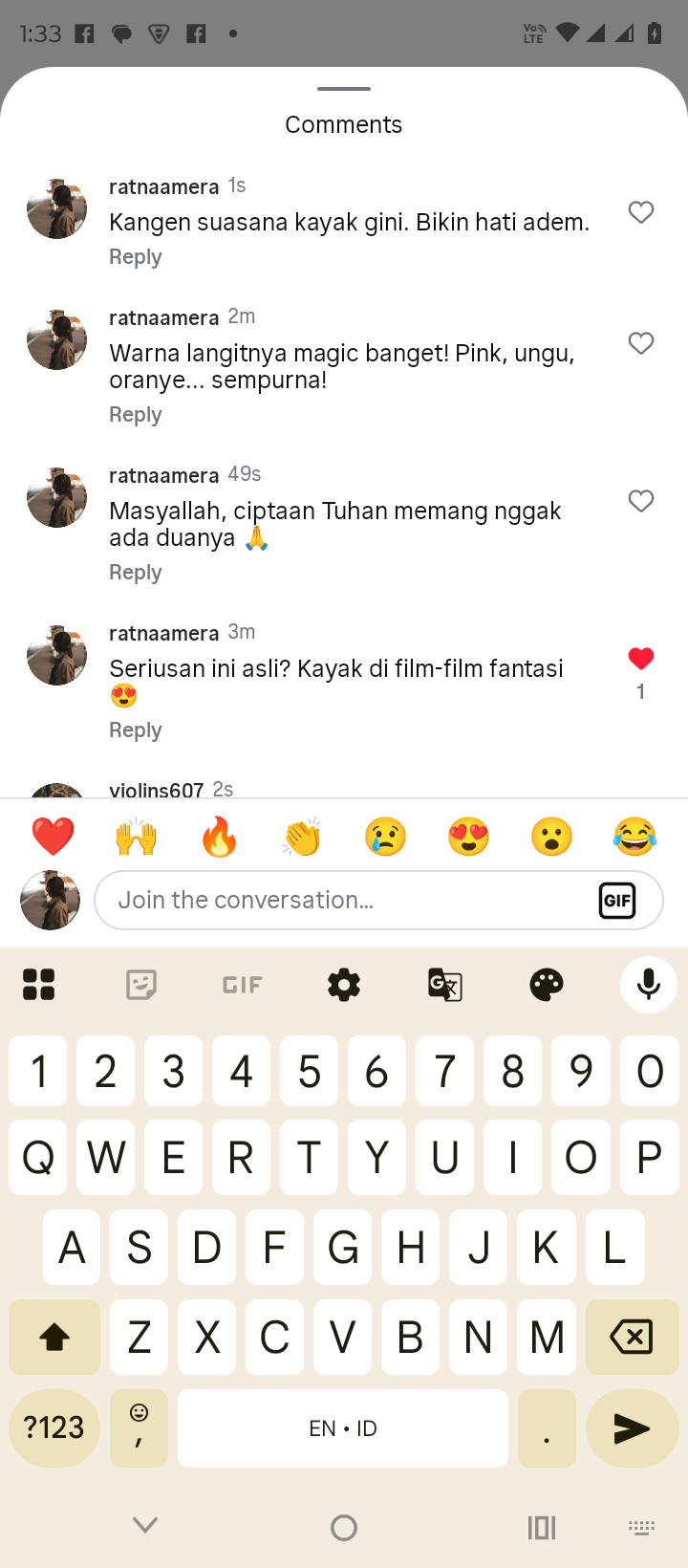Like the "Kangen suasana kayak gini" comment
The height and width of the screenshot is (1568, 688).
pyautogui.click(x=641, y=212)
